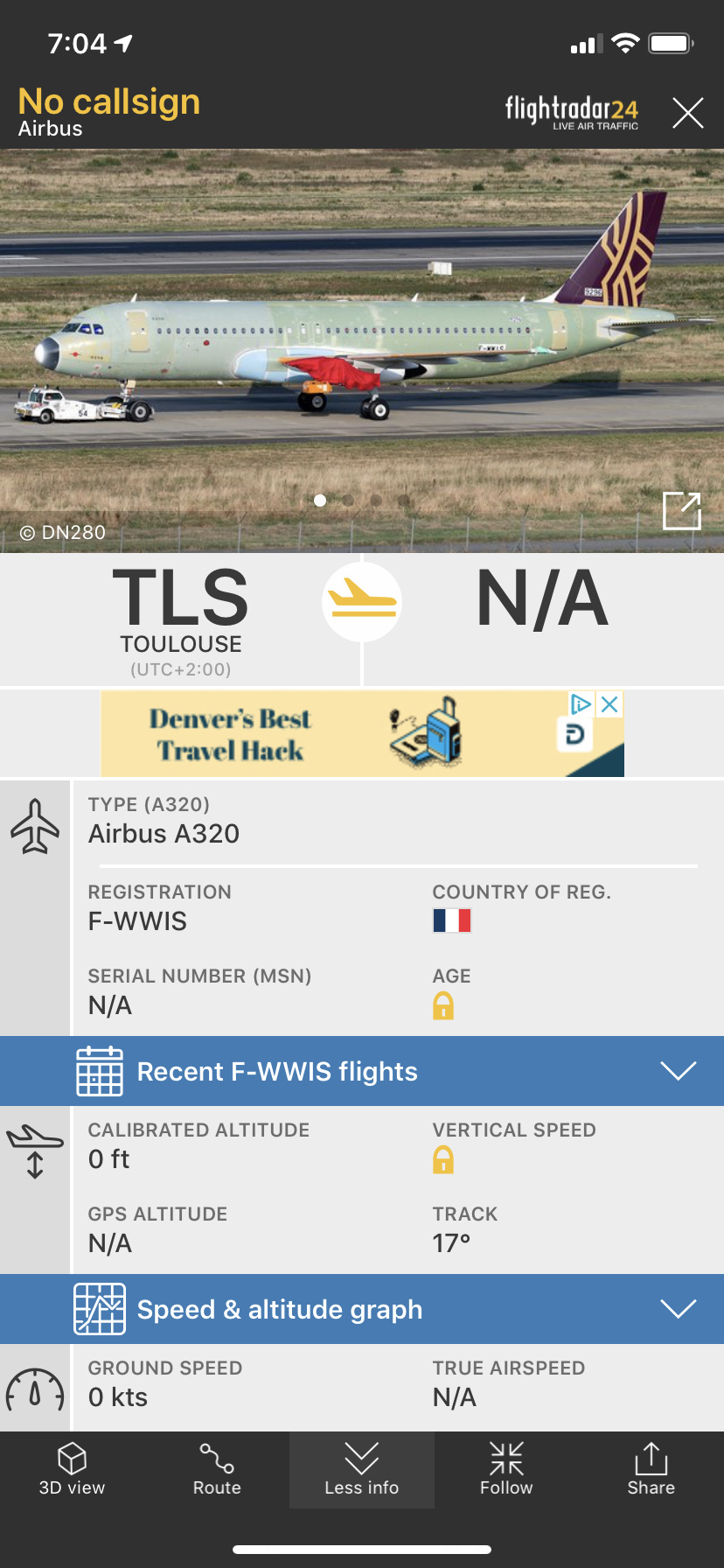The height and width of the screenshot is (1568, 724).
Task: Unlock the aircraft Age info
Action: tap(443, 1006)
